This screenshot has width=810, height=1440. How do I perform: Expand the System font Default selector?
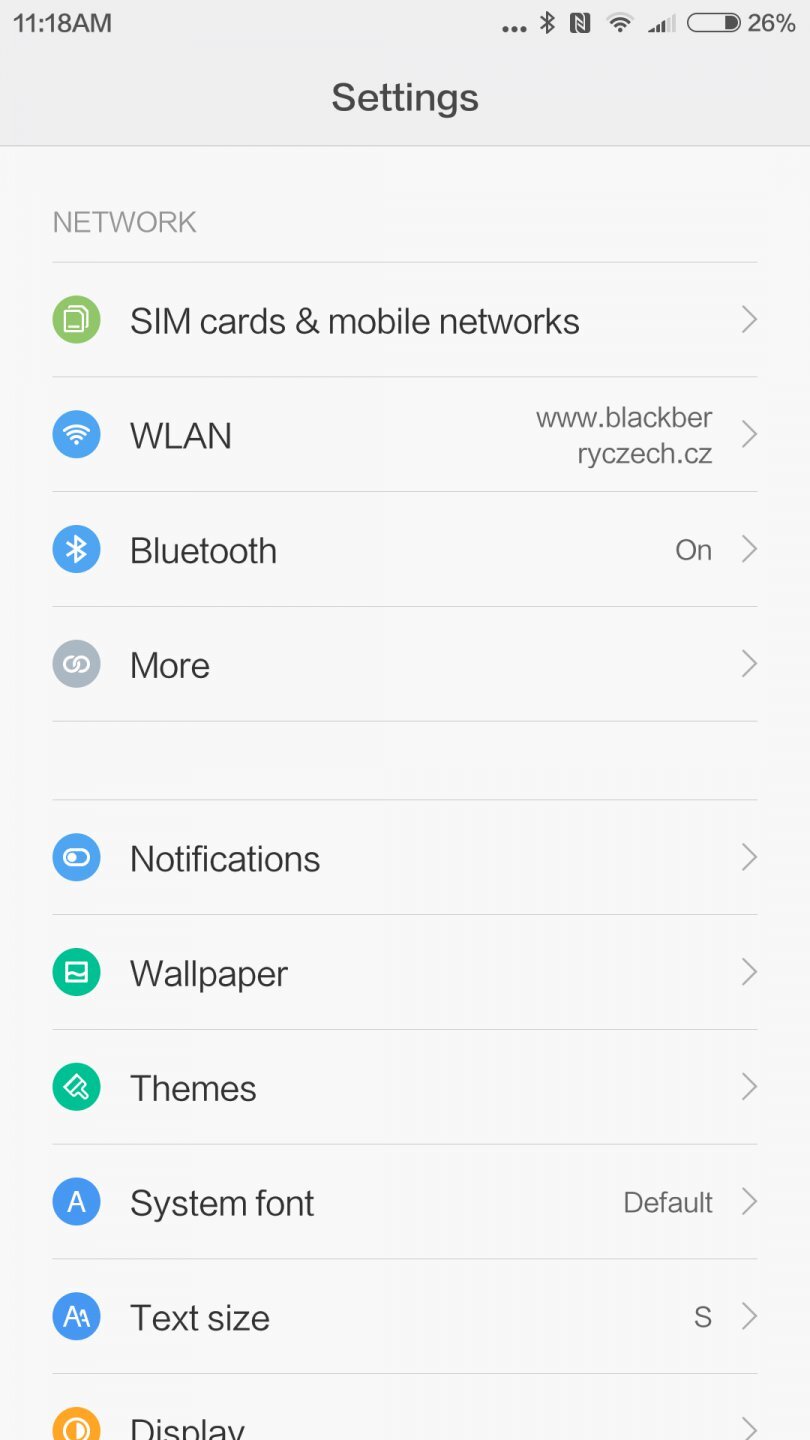click(x=749, y=1202)
